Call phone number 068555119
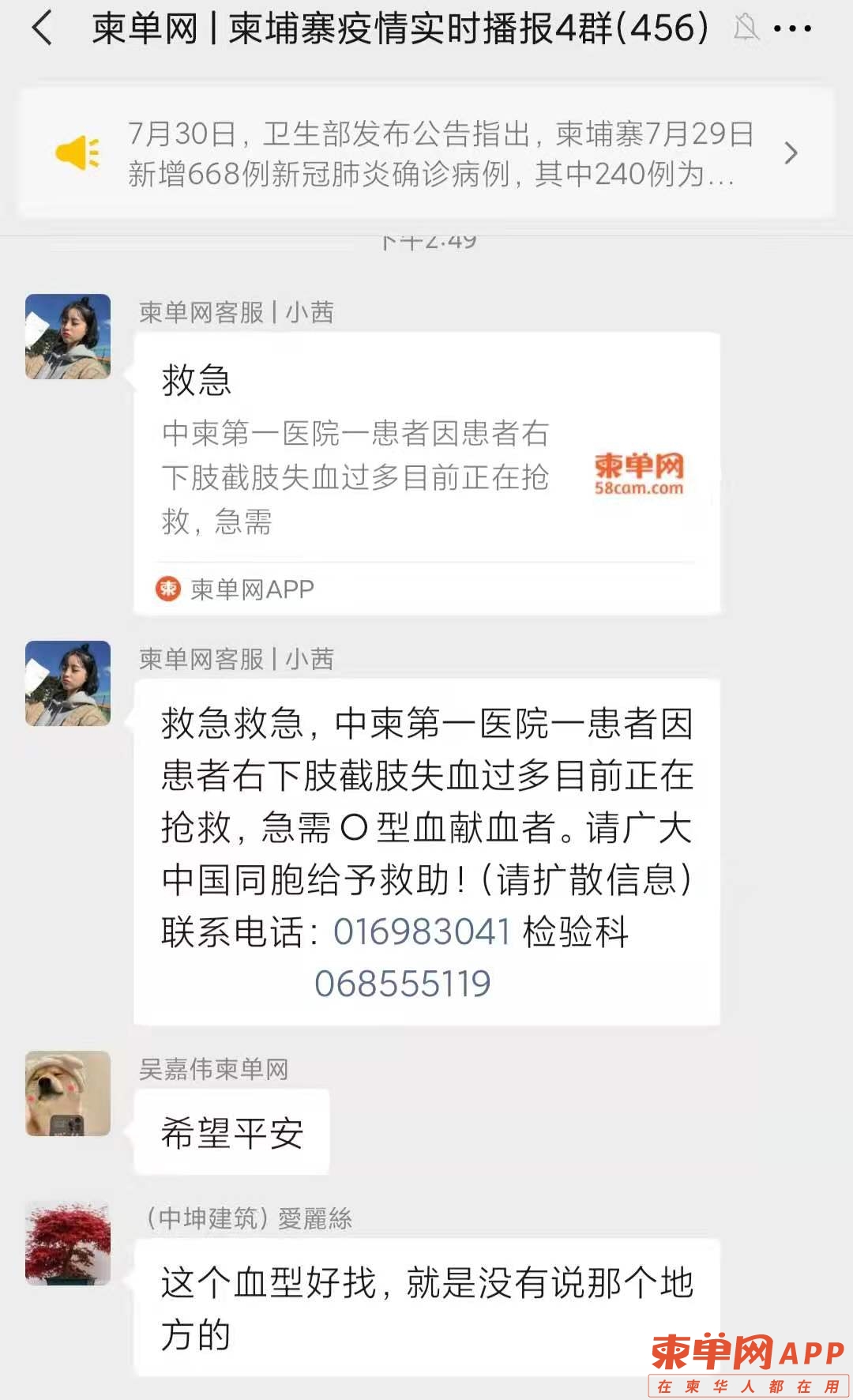 pos(404,983)
